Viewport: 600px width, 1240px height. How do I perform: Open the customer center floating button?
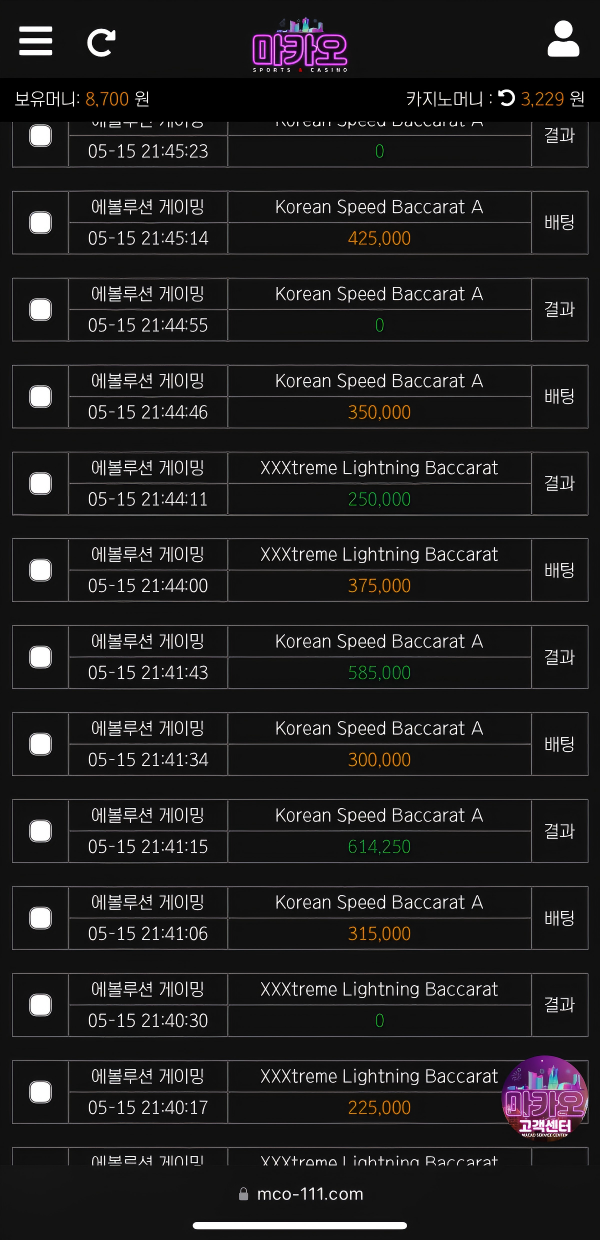[544, 1099]
